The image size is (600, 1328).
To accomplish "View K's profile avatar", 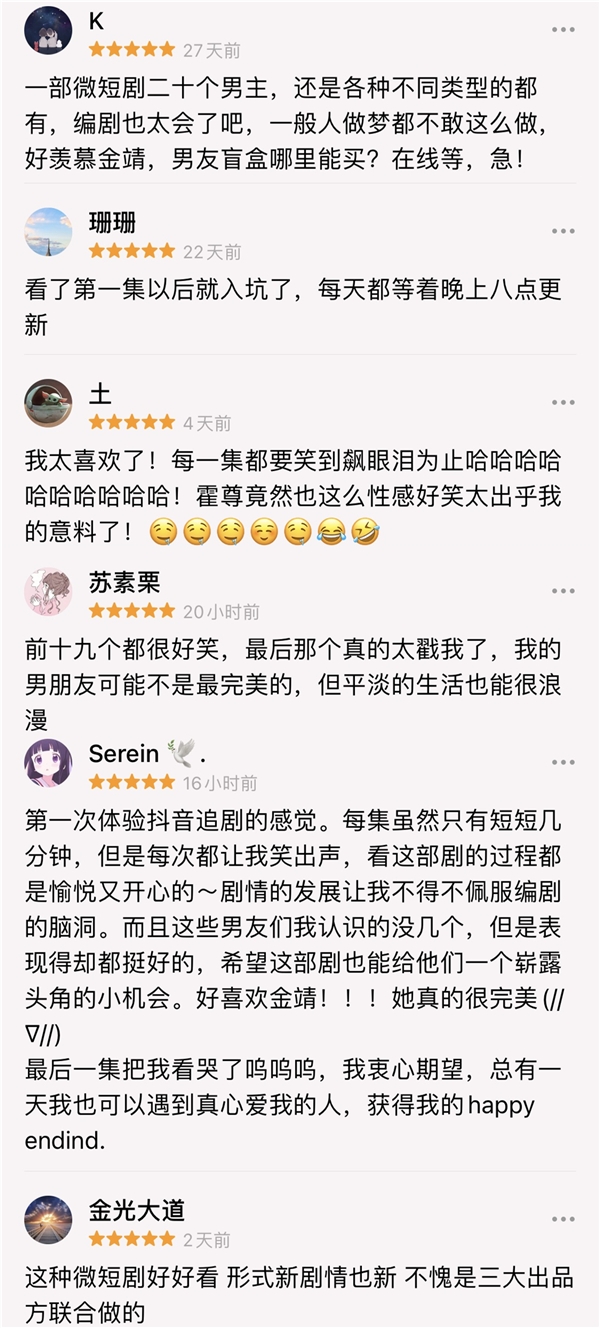I will point(48,30).
